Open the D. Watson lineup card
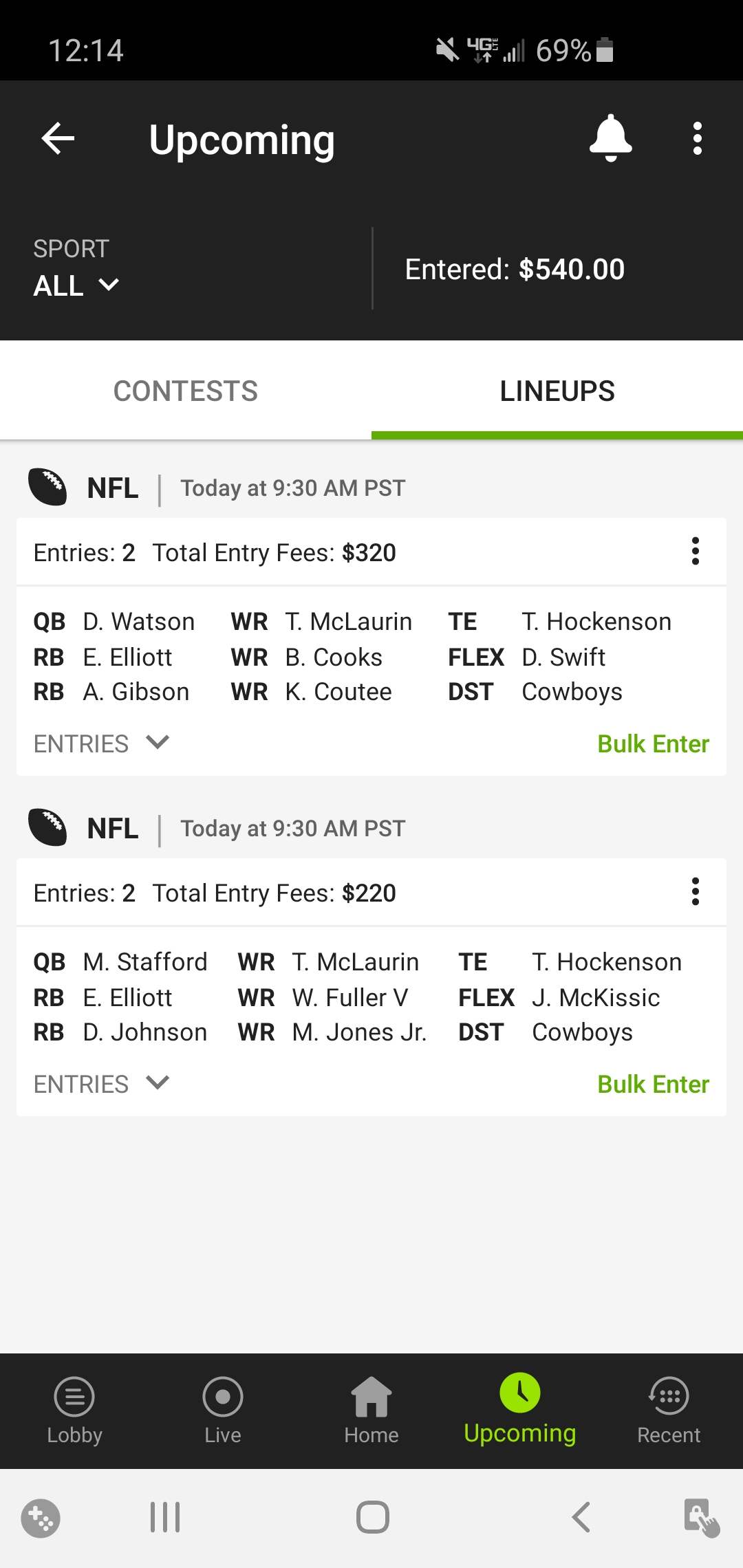The height and width of the screenshot is (1568, 743). pos(371,657)
